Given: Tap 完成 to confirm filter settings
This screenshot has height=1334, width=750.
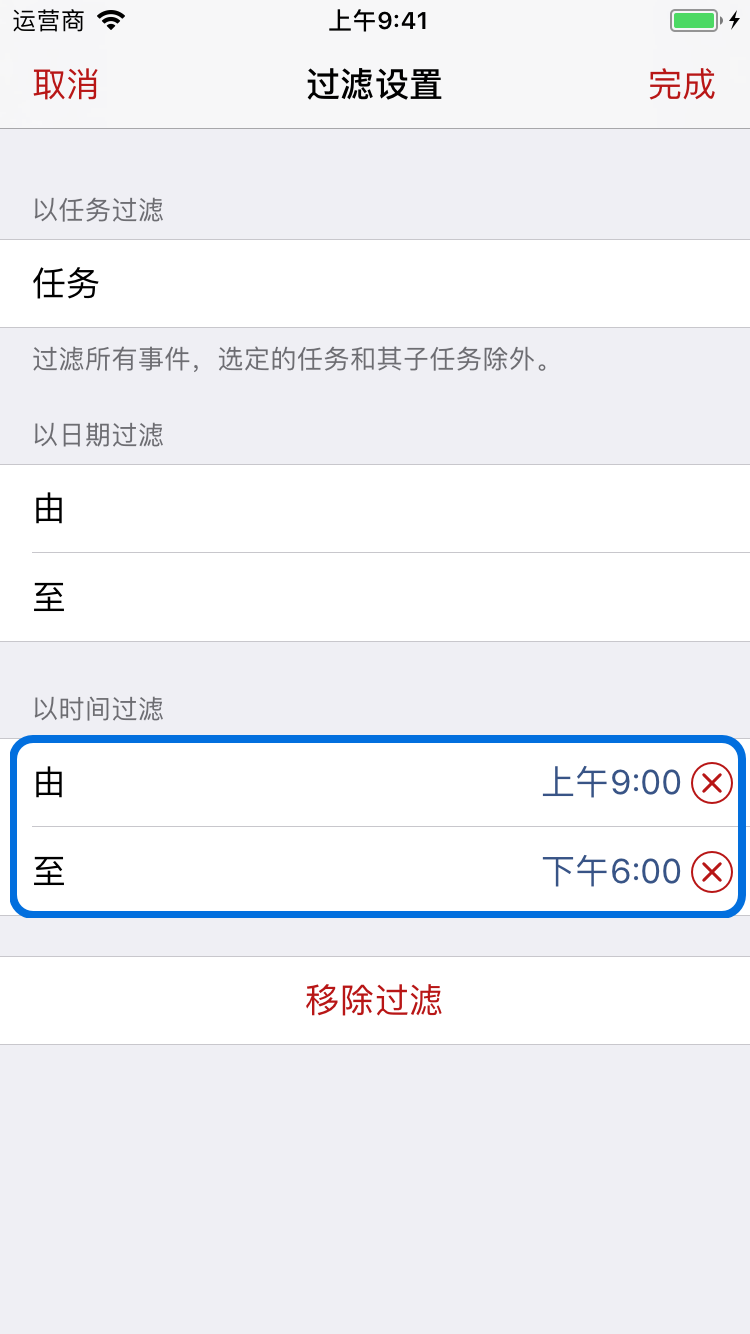Looking at the screenshot, I should click(682, 85).
